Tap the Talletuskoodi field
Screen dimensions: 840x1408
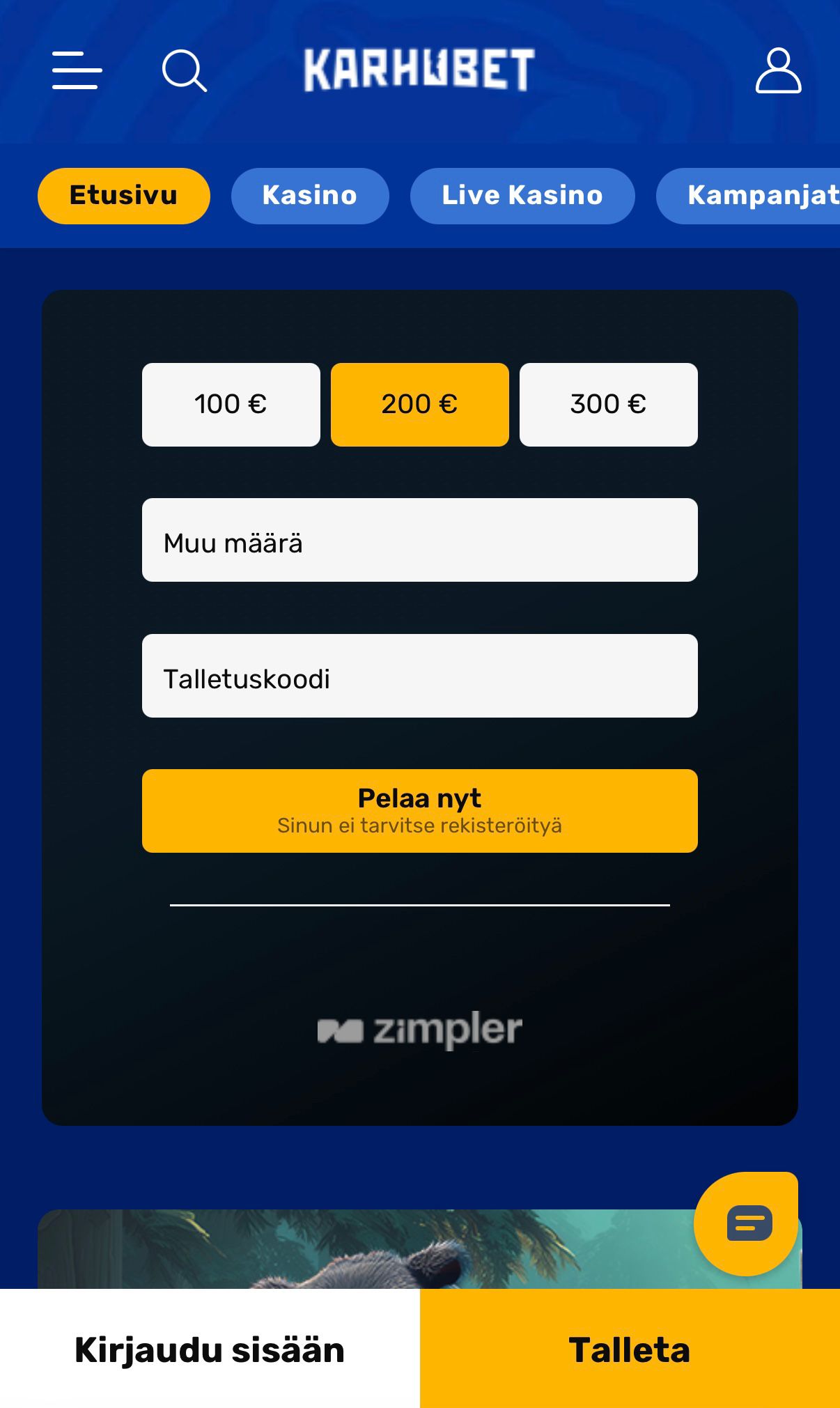420,676
